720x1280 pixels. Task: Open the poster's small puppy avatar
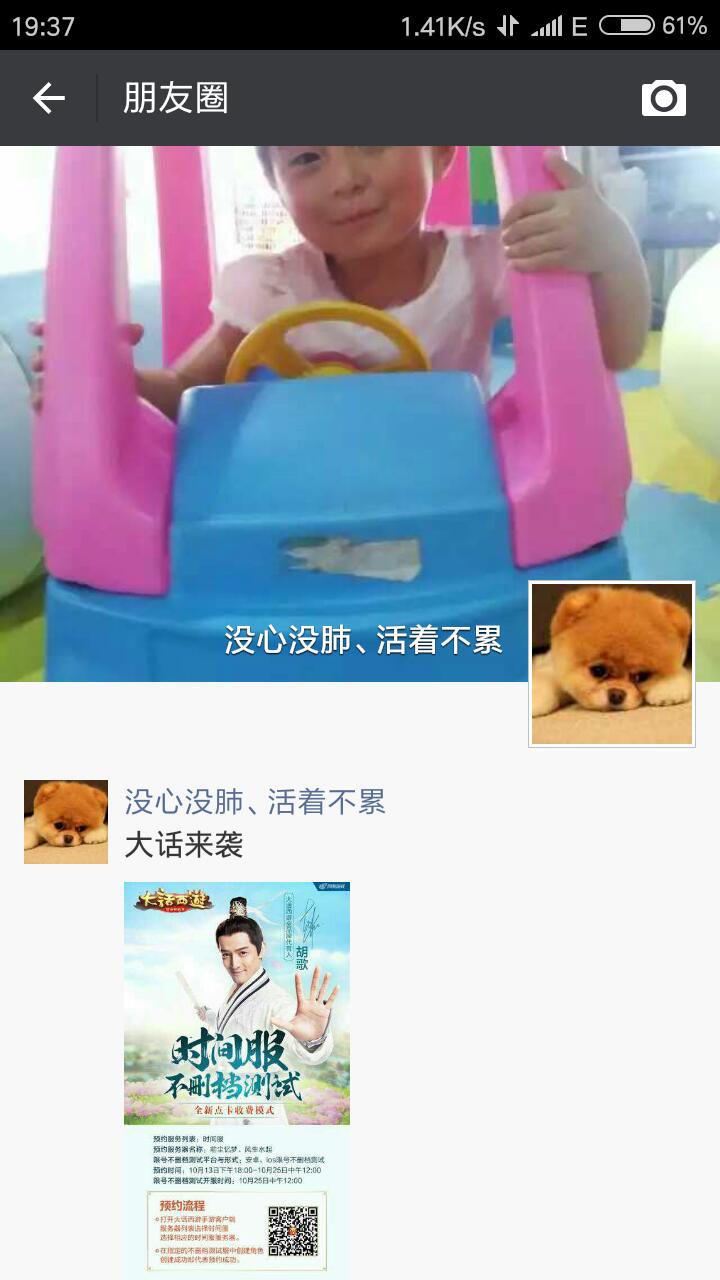click(66, 821)
